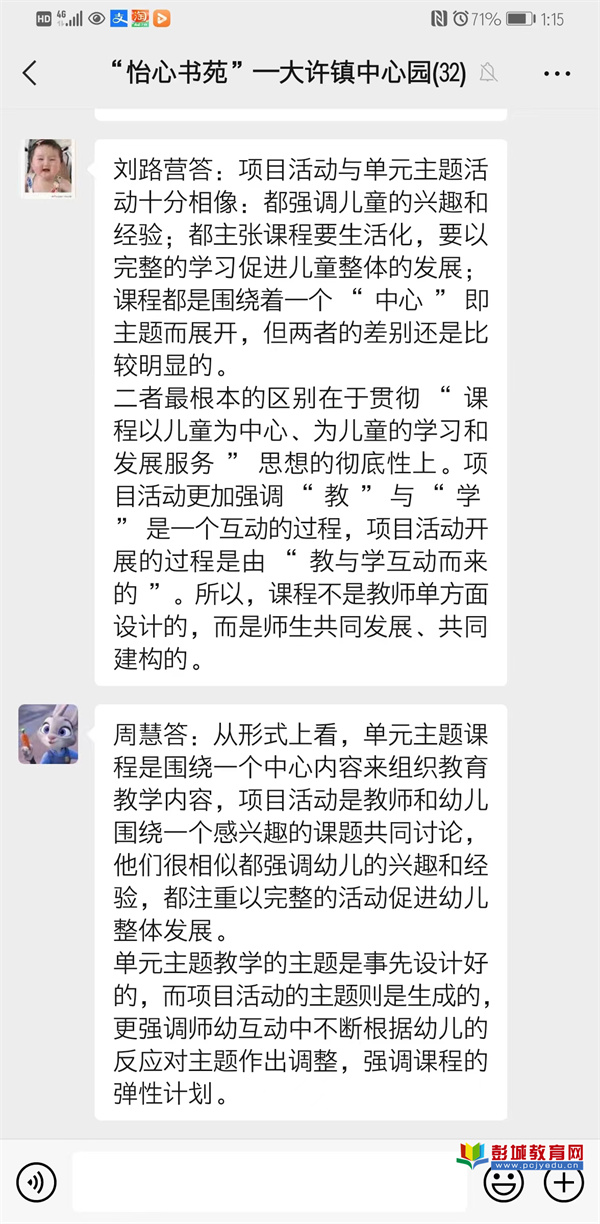Image resolution: width=600 pixels, height=1224 pixels.
Task: Open the group chat options menu
Action: click(x=558, y=73)
